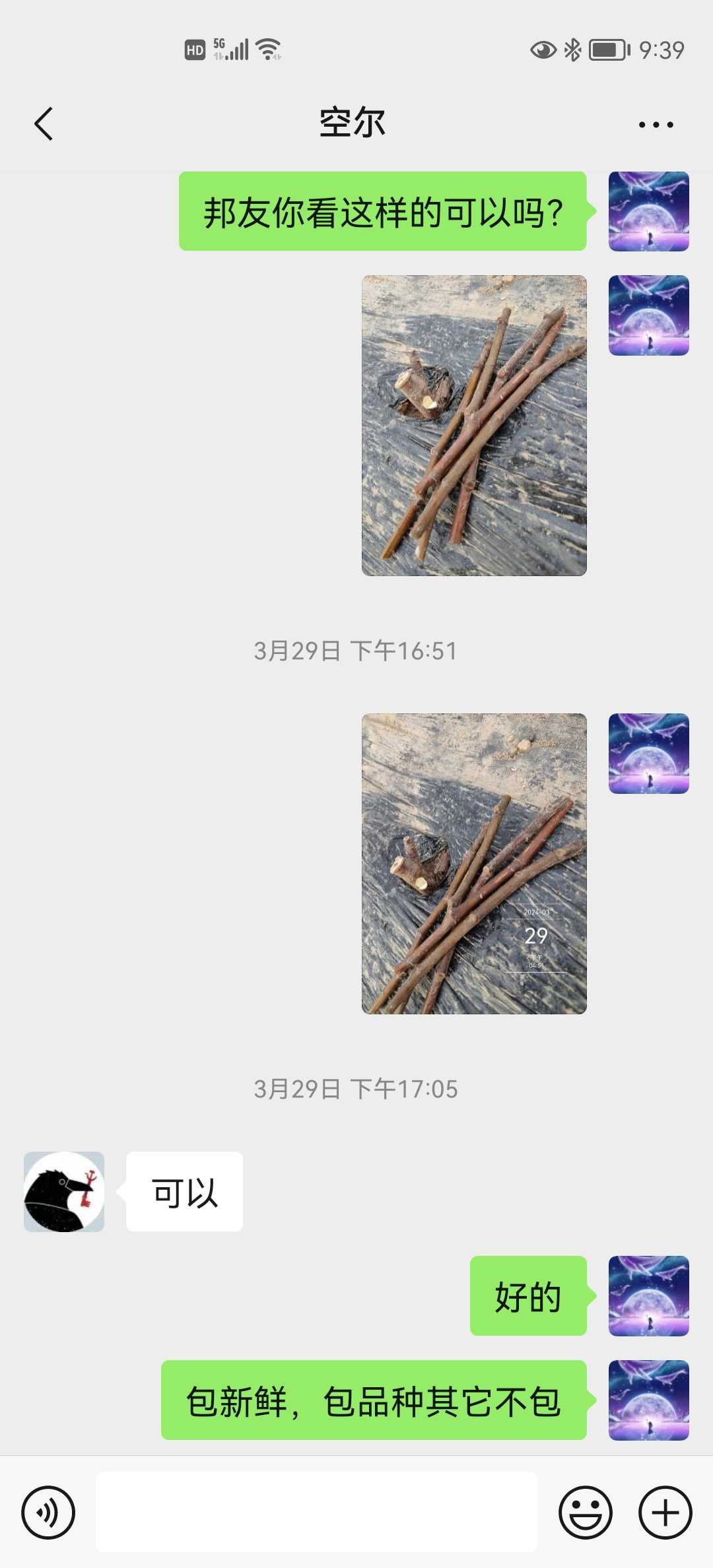This screenshot has height=1568, width=713.
Task: Open the photo stamped with date 29
Action: (x=474, y=864)
